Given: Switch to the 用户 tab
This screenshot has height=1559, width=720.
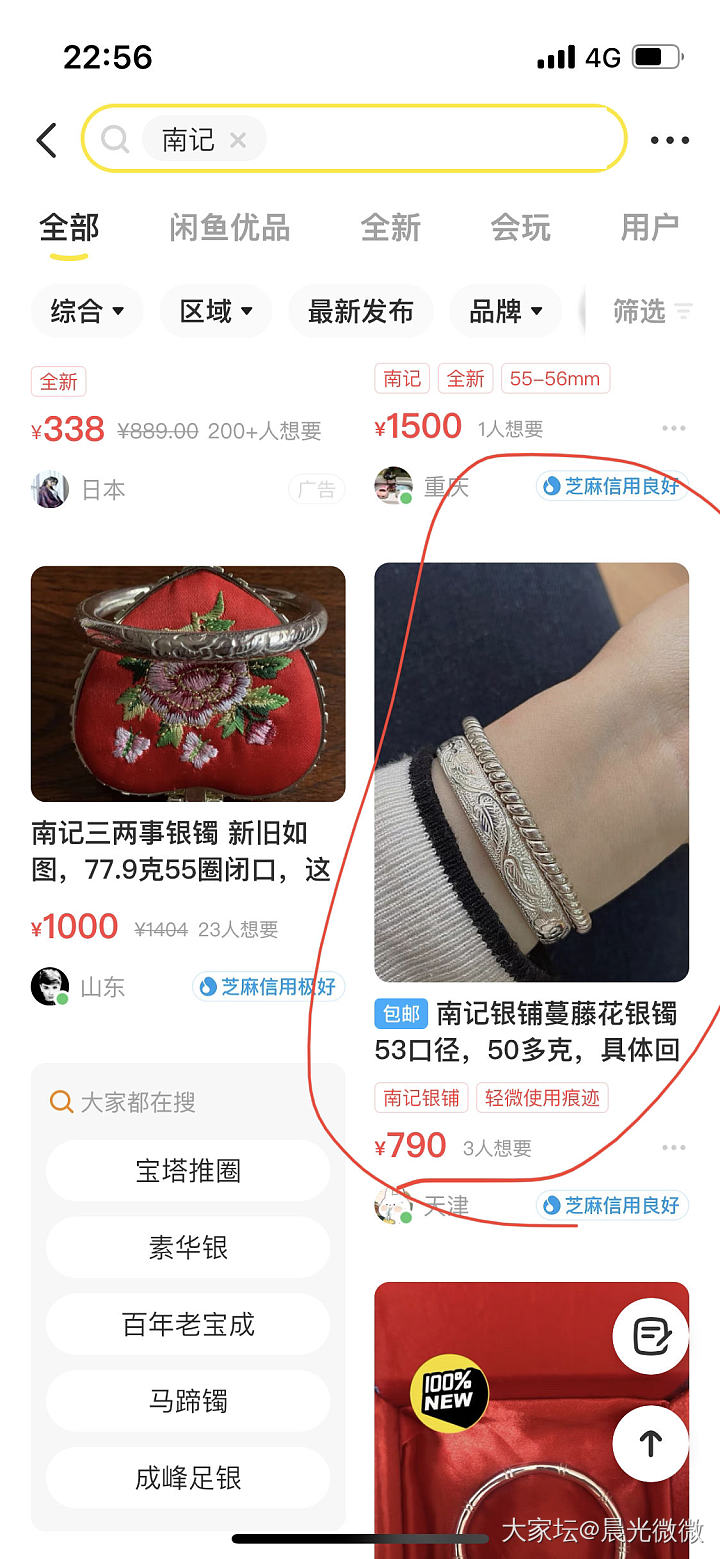Looking at the screenshot, I should pyautogui.click(x=649, y=228).
